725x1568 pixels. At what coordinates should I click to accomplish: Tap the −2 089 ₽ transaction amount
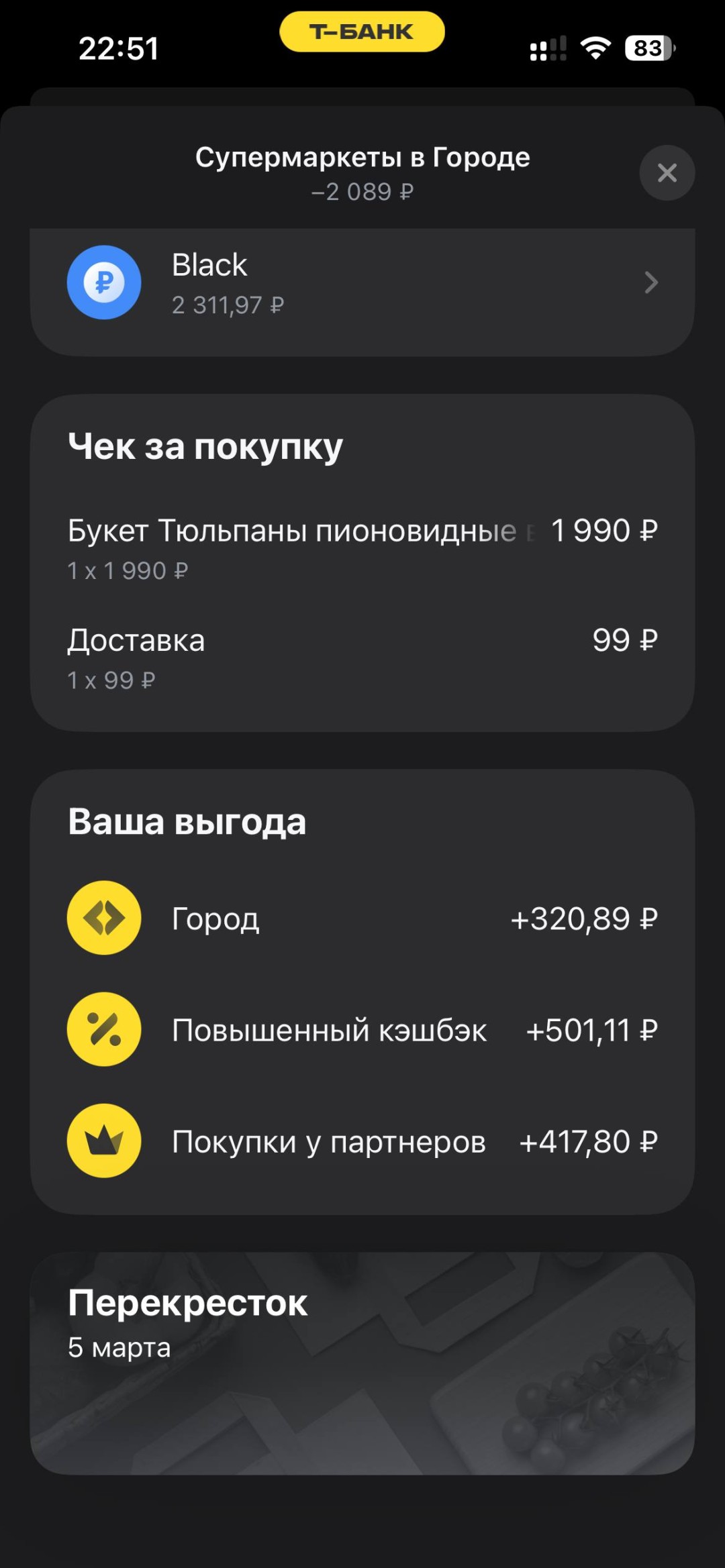(x=362, y=192)
